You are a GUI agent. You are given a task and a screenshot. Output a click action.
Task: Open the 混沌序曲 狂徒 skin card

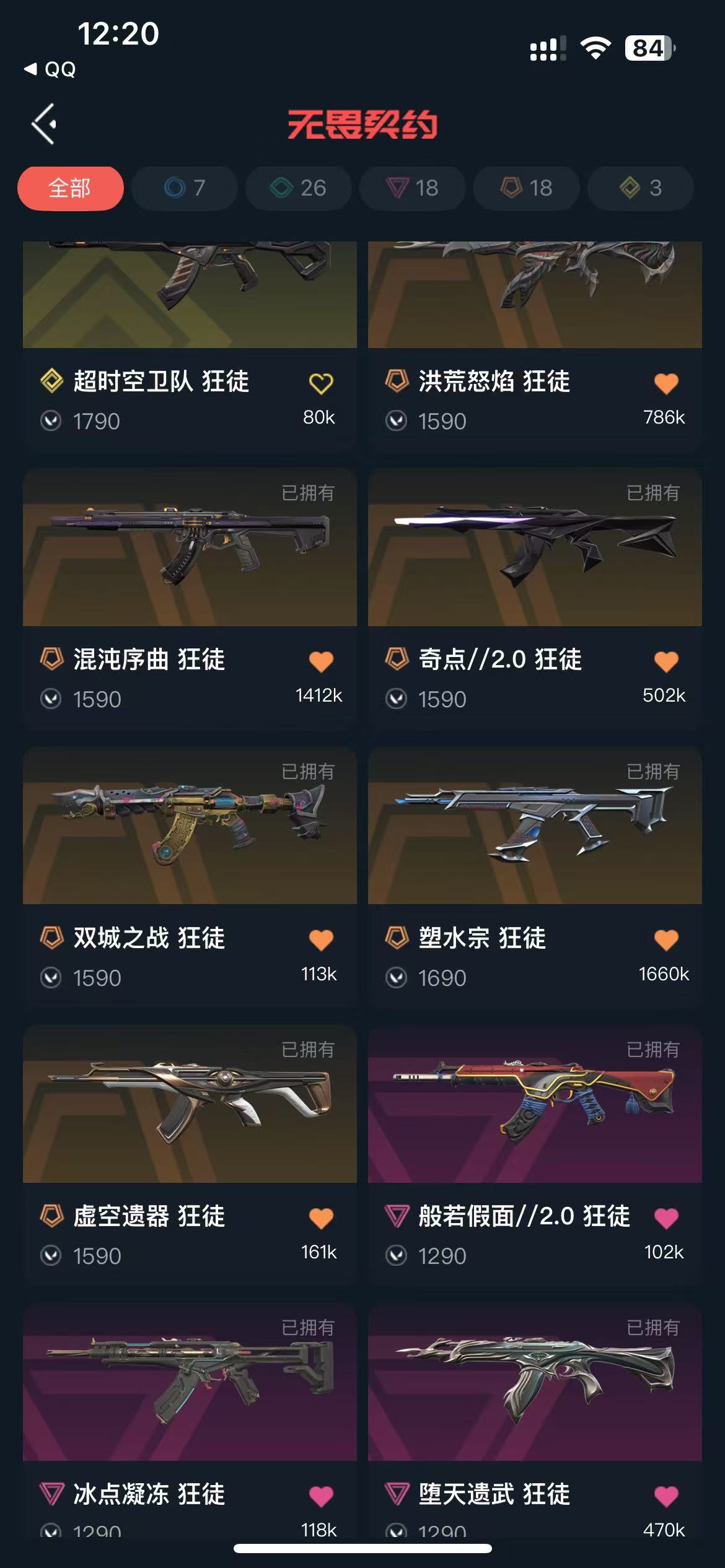190,548
